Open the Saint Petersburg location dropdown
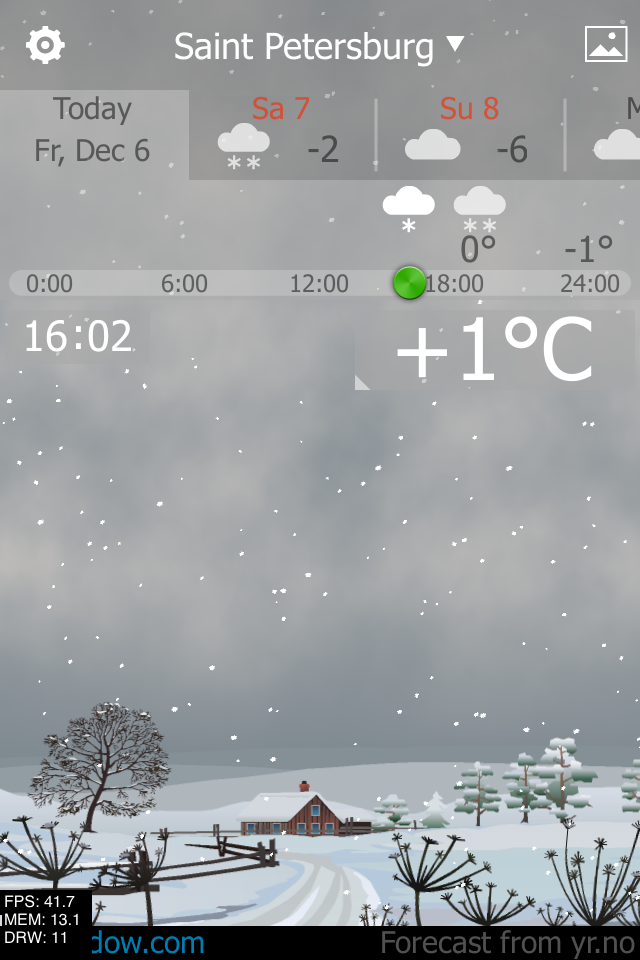 point(318,46)
